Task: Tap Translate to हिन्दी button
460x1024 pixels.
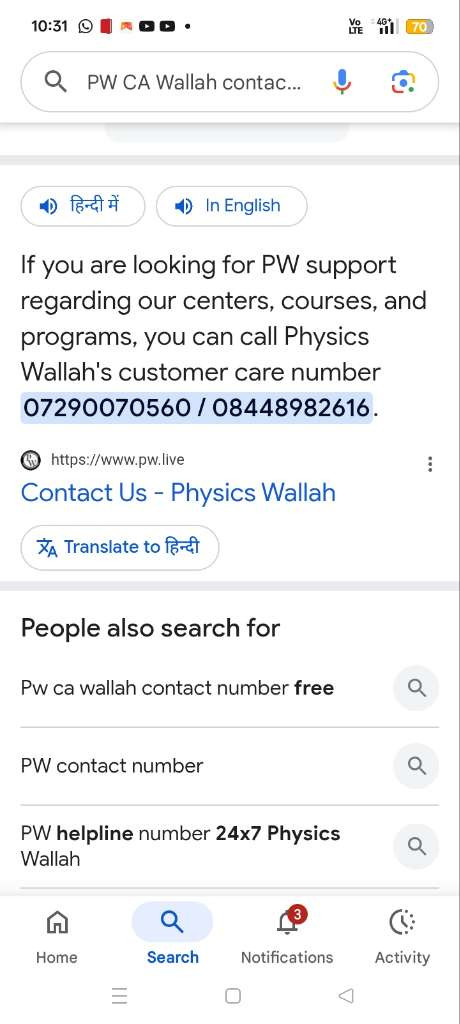Action: click(120, 547)
